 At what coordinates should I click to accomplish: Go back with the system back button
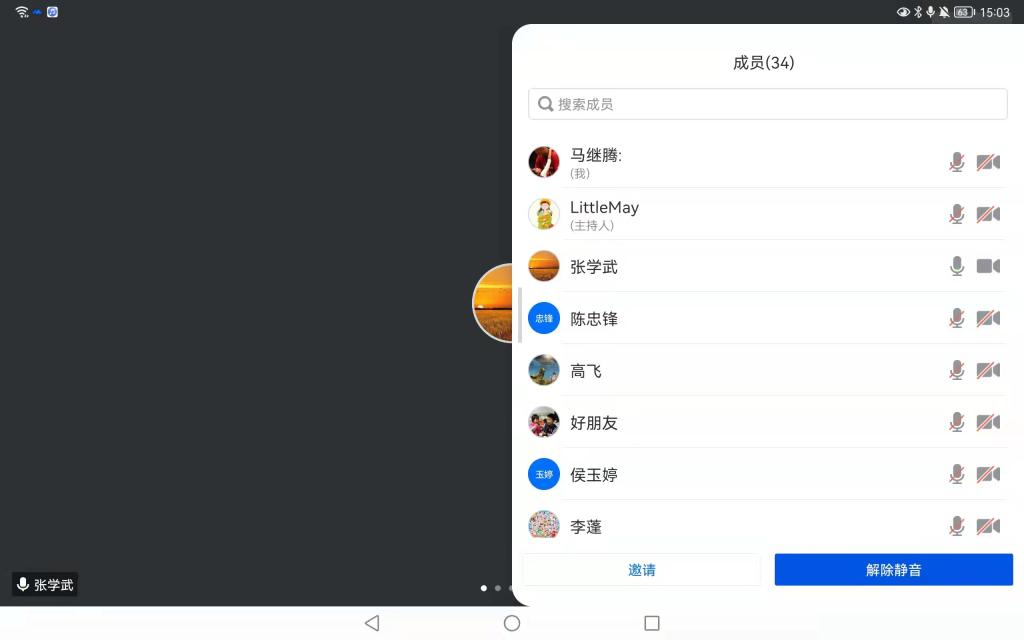click(x=372, y=623)
